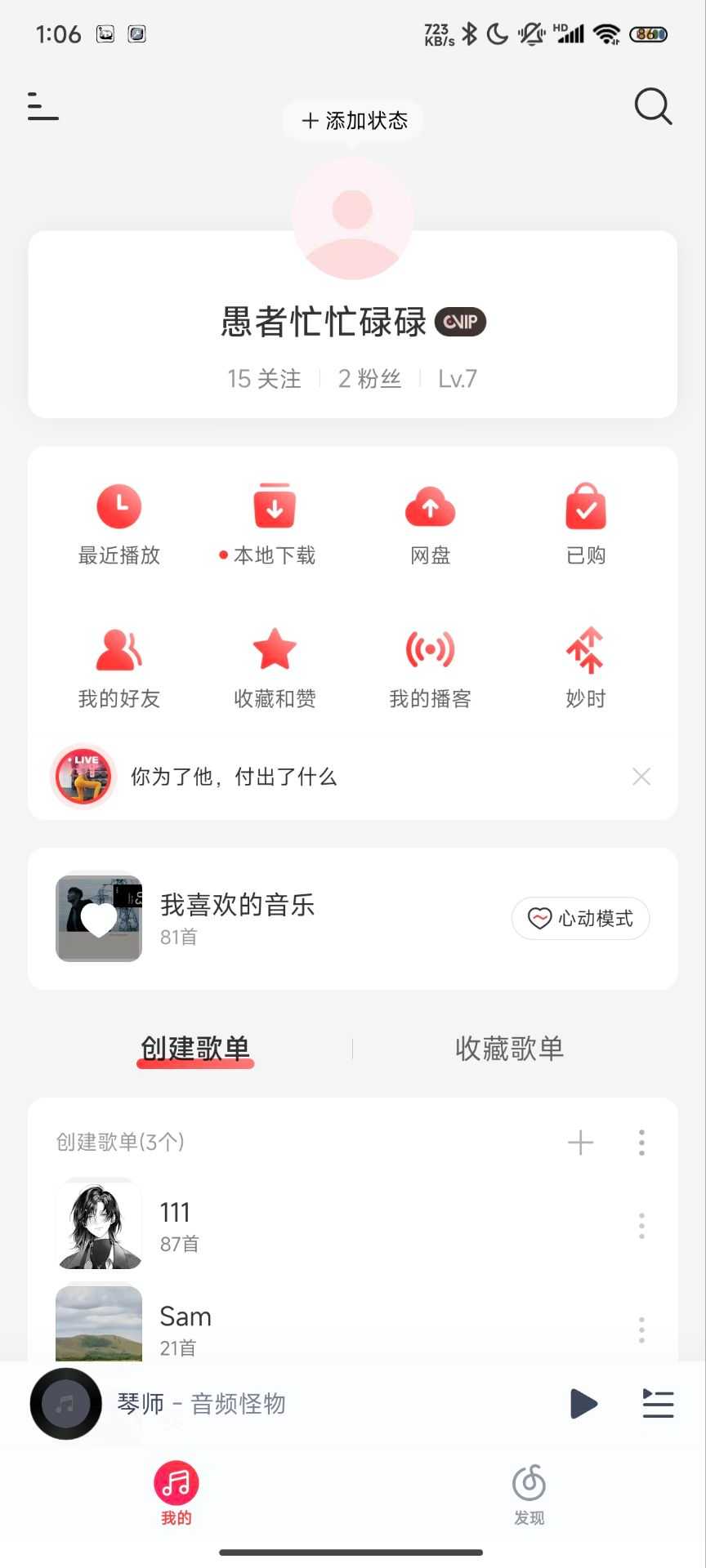The width and height of the screenshot is (706, 1568).
Task: Play the song 琴师
Action: click(x=583, y=1404)
